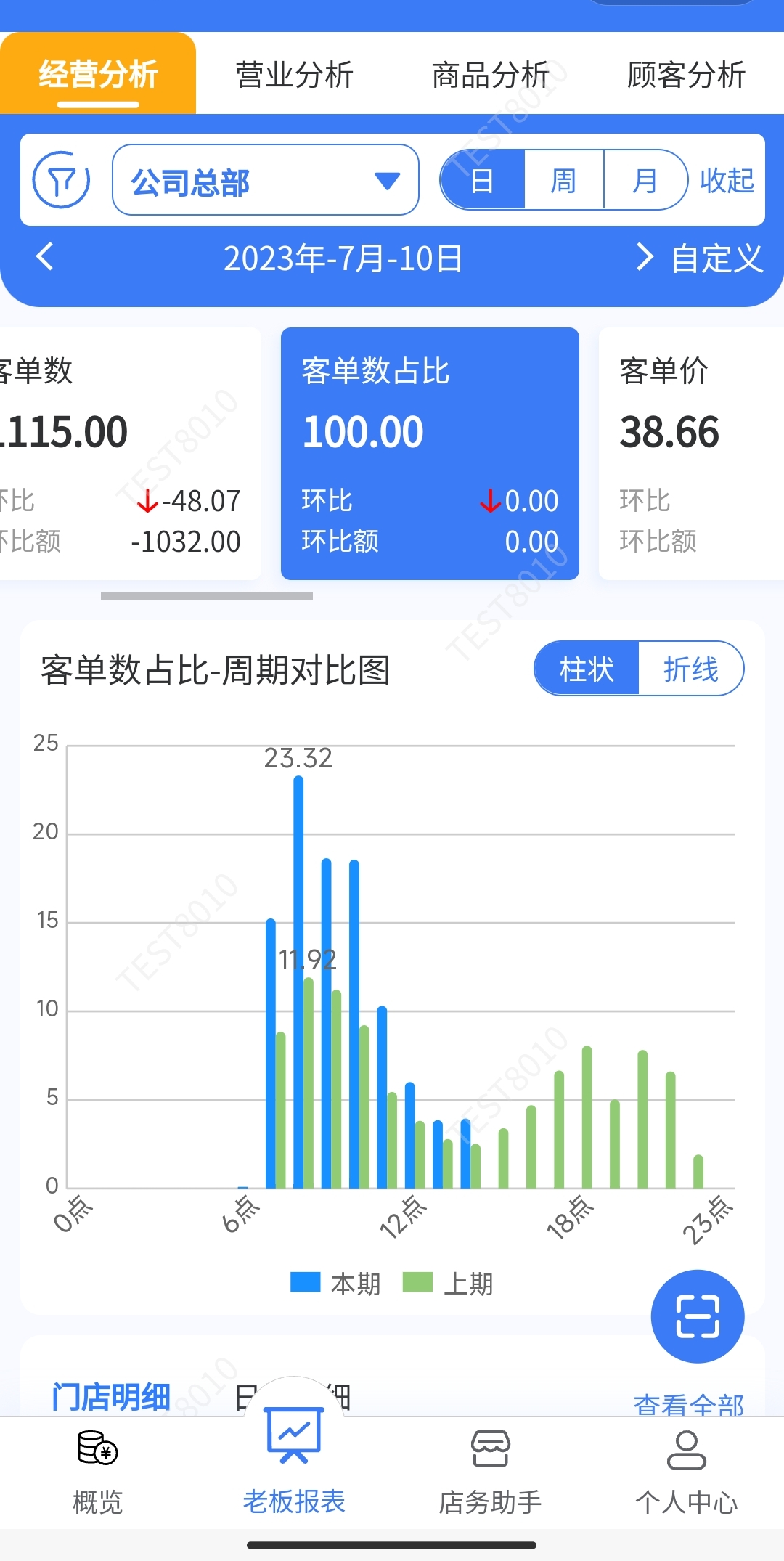Switch chart to 折线 view
The height and width of the screenshot is (1561, 784).
(x=690, y=669)
